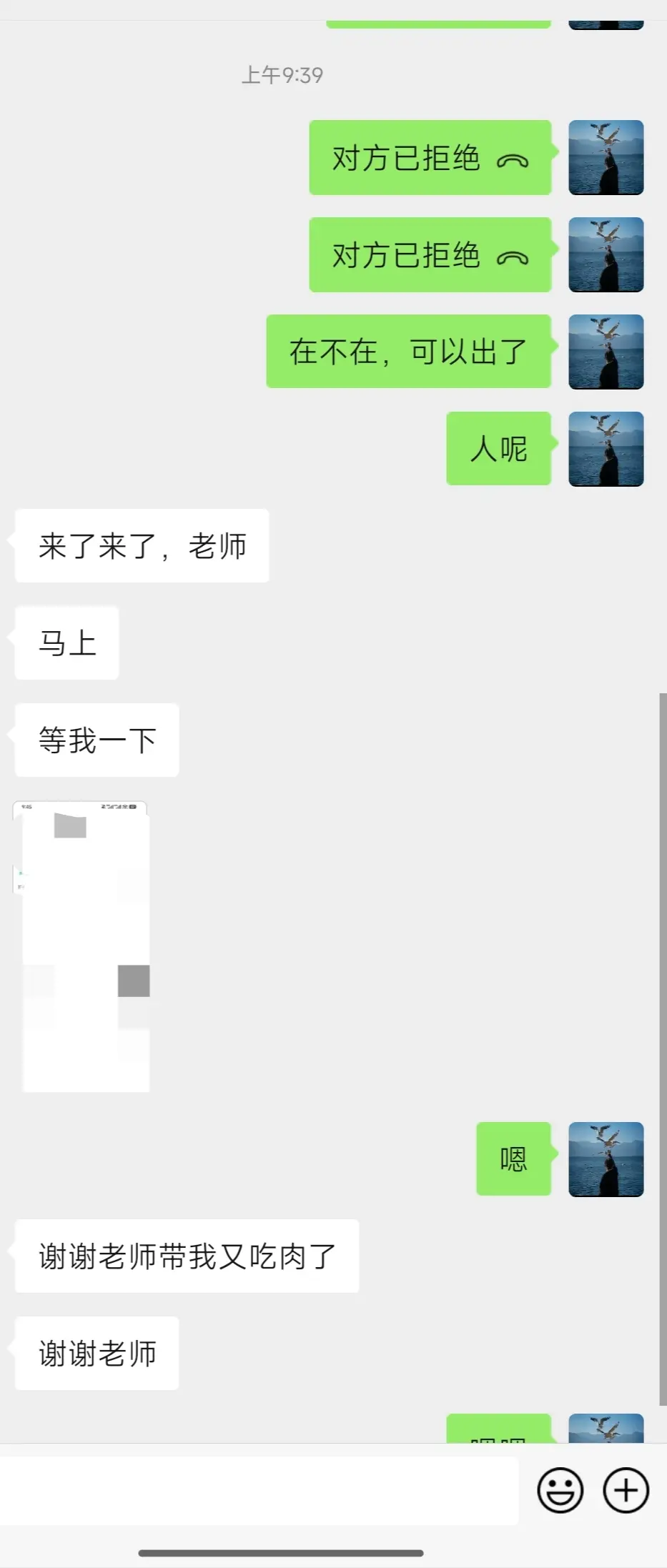Viewport: 667px width, 1568px height.
Task: Select the 人呢 green message bubble
Action: 498,449
